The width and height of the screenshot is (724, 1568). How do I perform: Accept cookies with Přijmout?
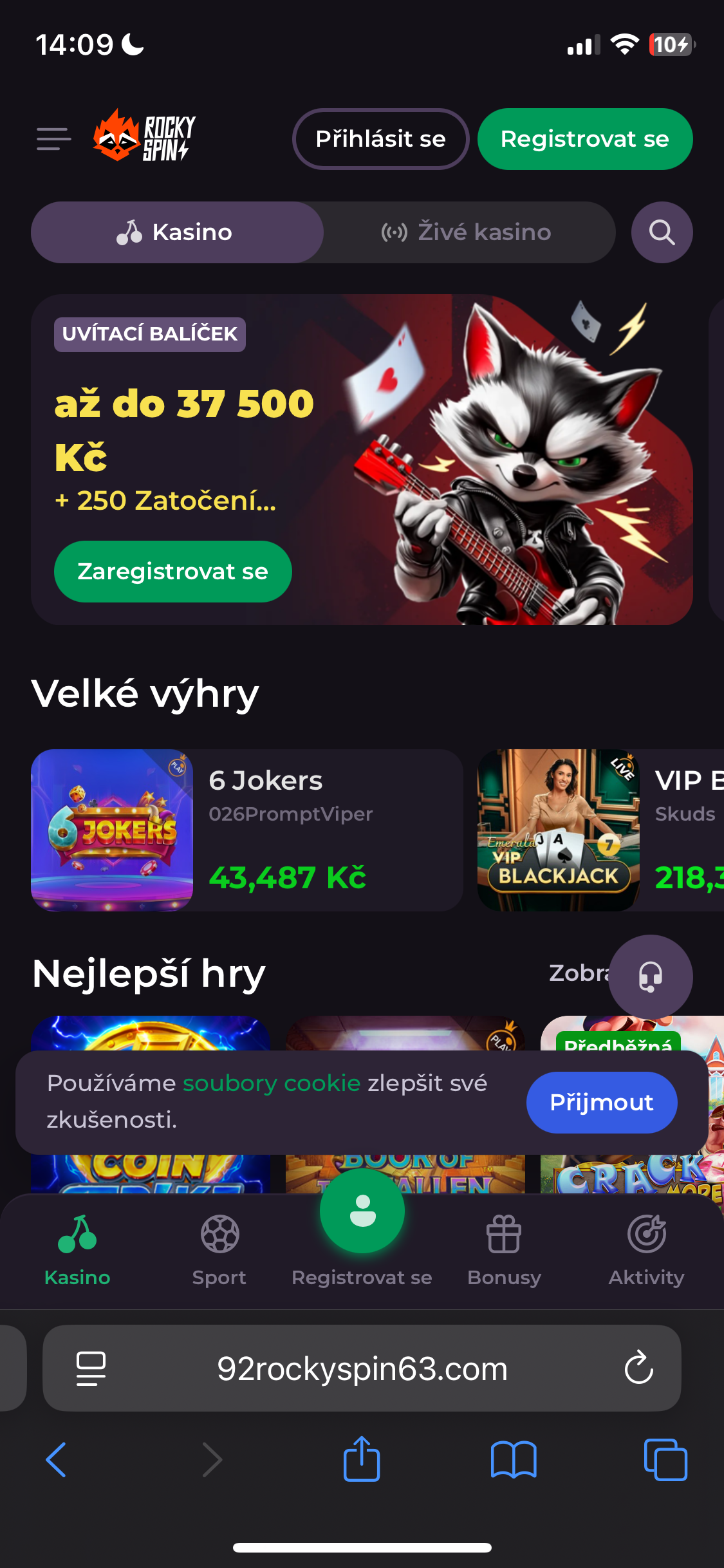coord(601,1103)
